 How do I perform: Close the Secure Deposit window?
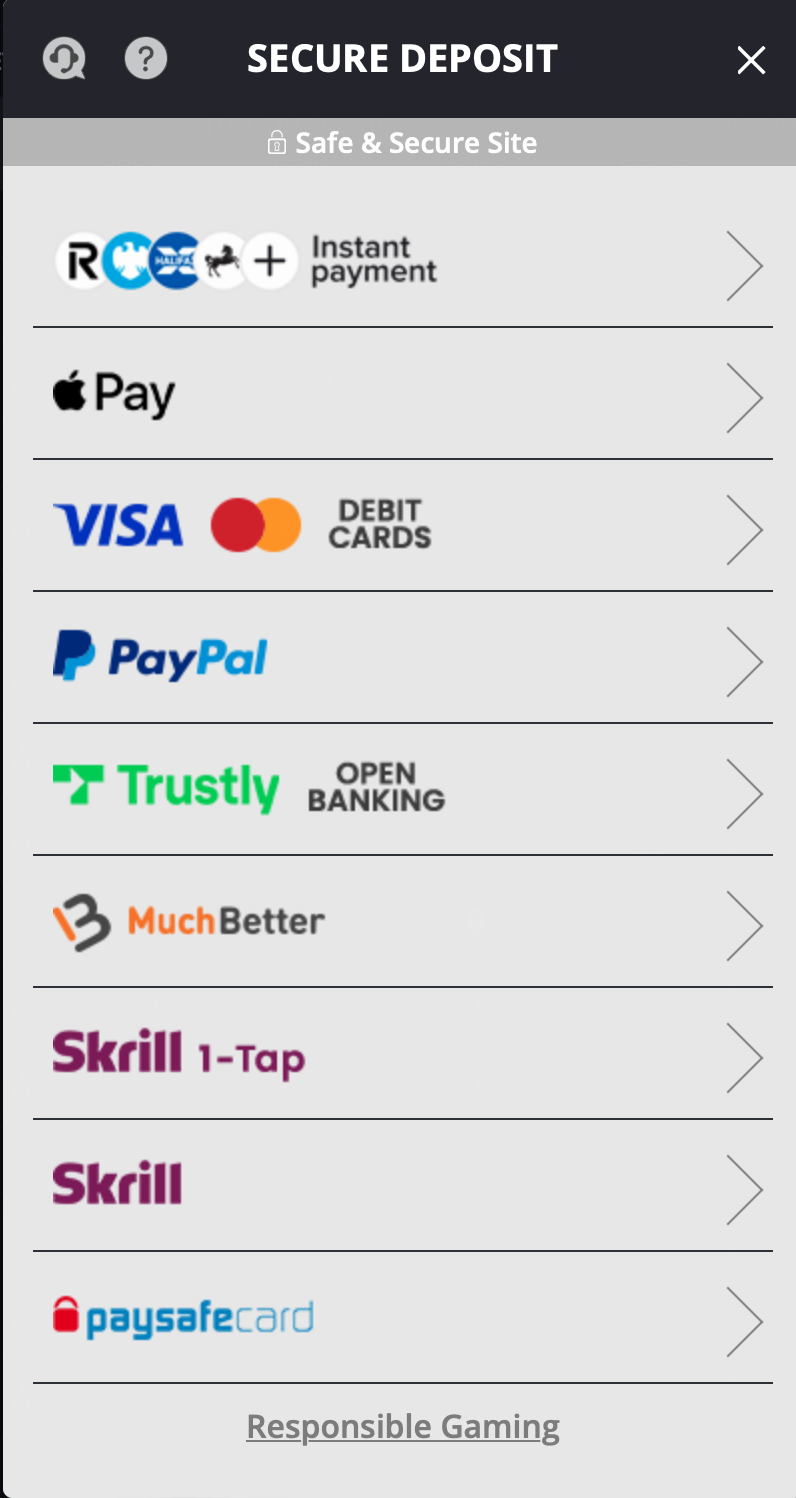coord(750,61)
